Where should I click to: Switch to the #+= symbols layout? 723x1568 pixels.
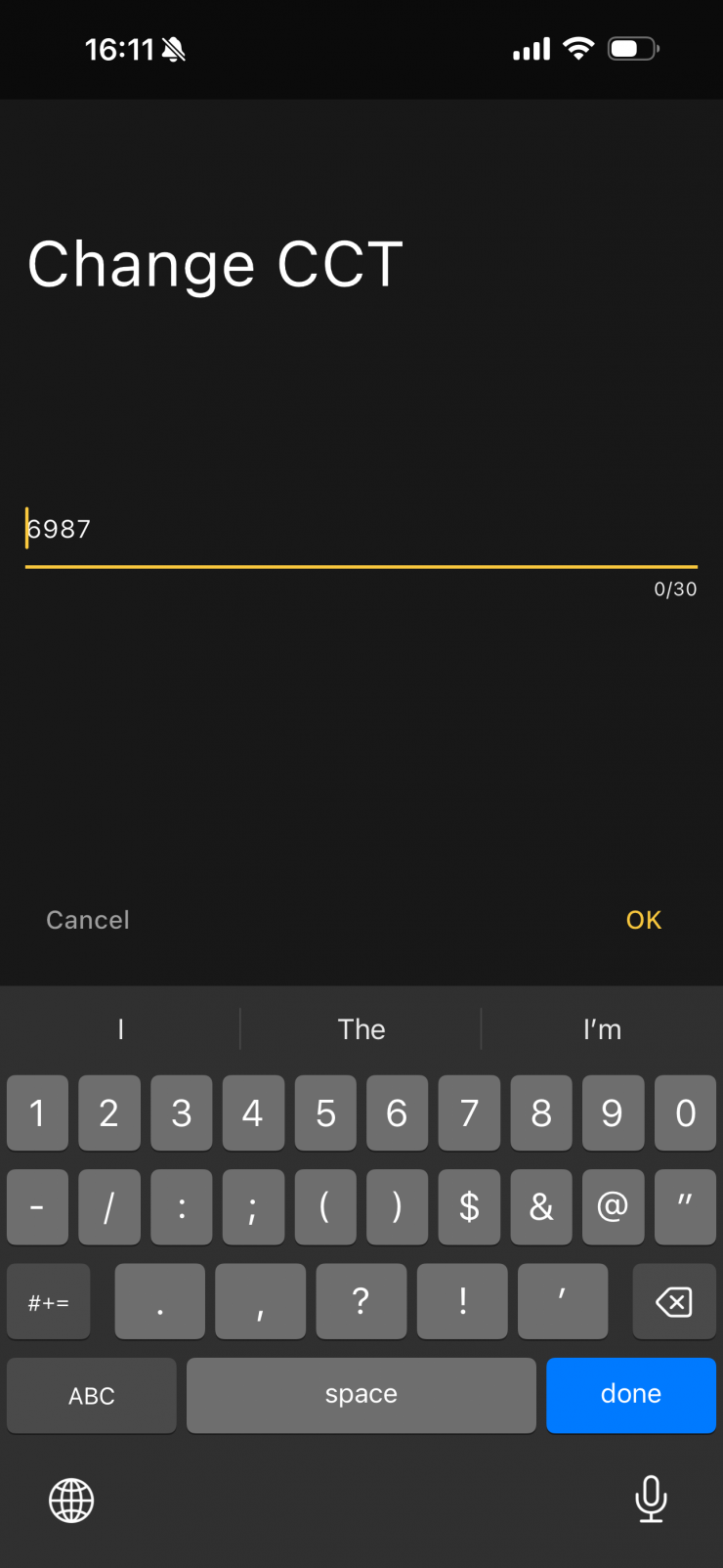(49, 1302)
